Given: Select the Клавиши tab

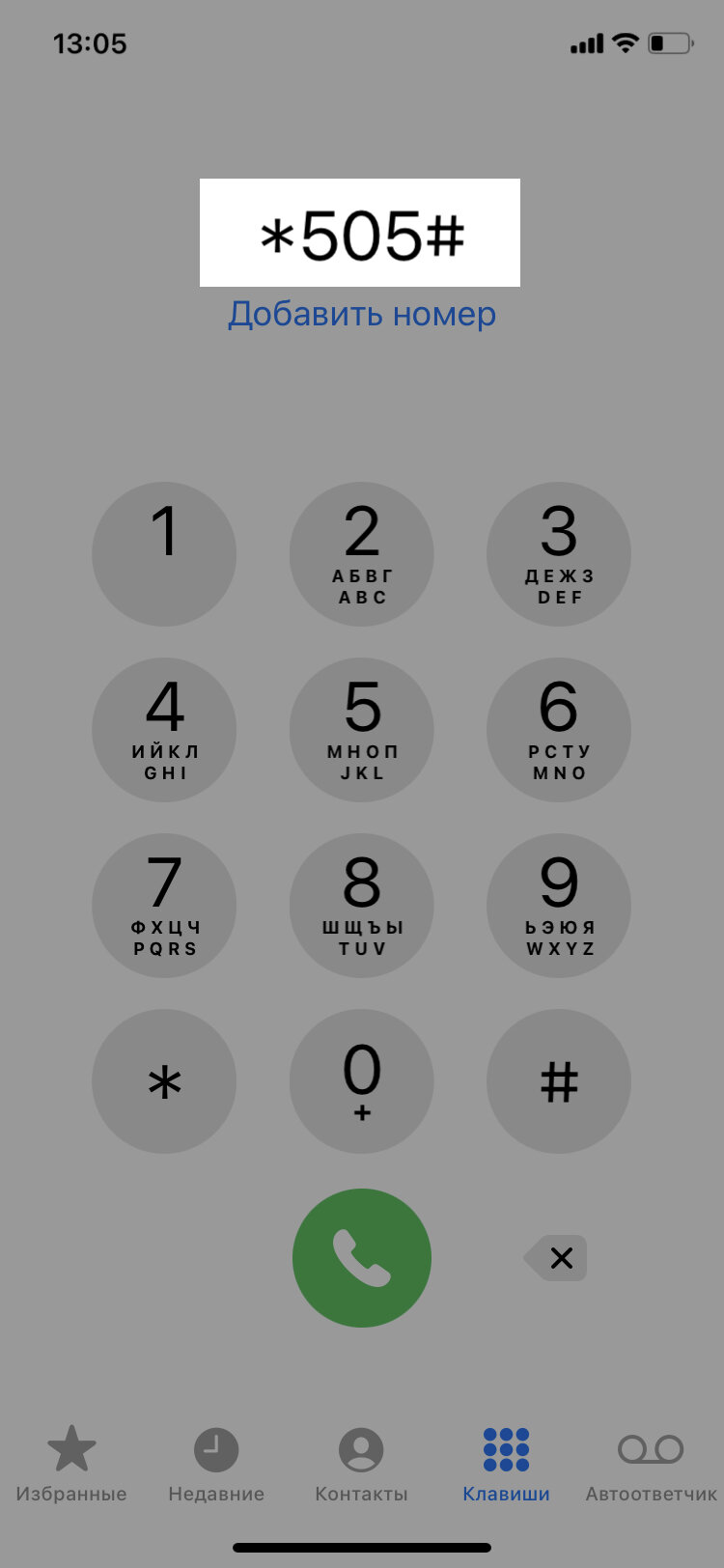Looking at the screenshot, I should tap(506, 1465).
